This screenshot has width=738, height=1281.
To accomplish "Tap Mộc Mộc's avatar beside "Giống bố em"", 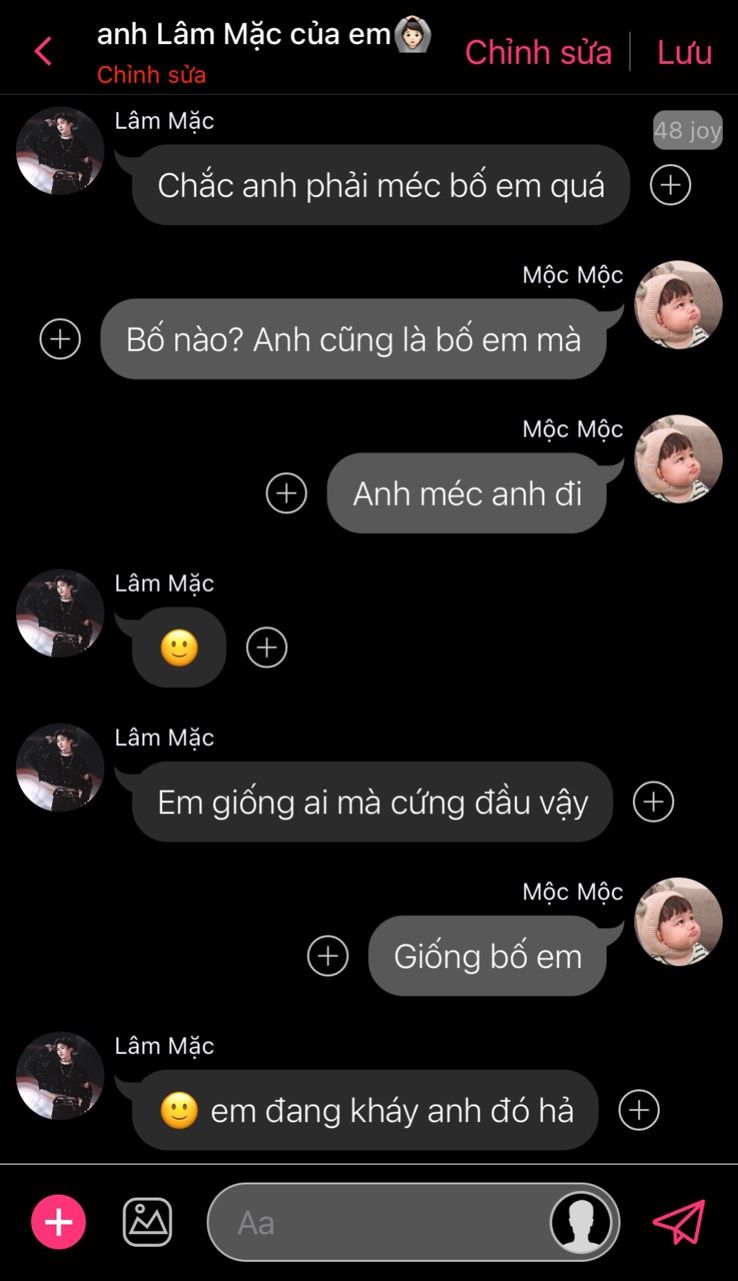I will (x=678, y=921).
